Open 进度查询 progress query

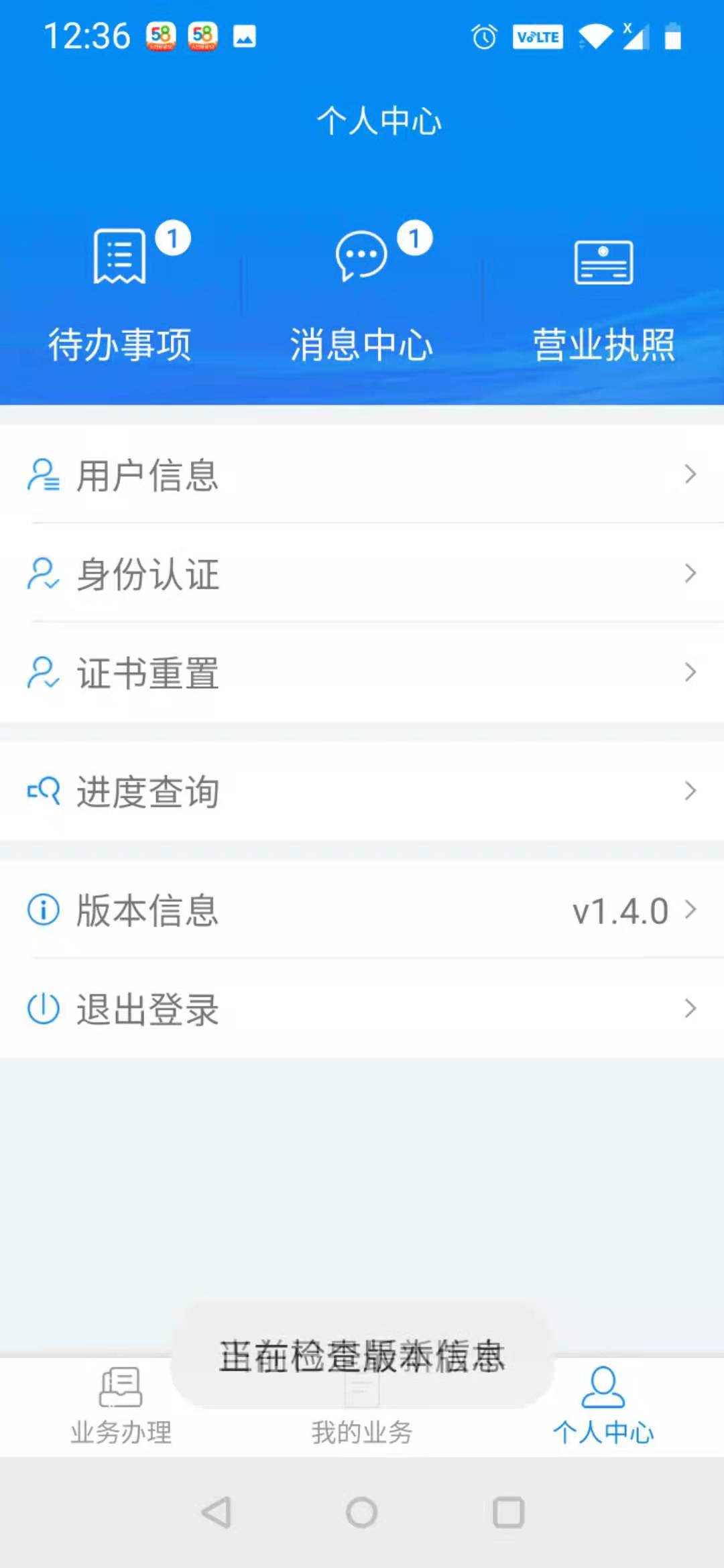(x=362, y=791)
